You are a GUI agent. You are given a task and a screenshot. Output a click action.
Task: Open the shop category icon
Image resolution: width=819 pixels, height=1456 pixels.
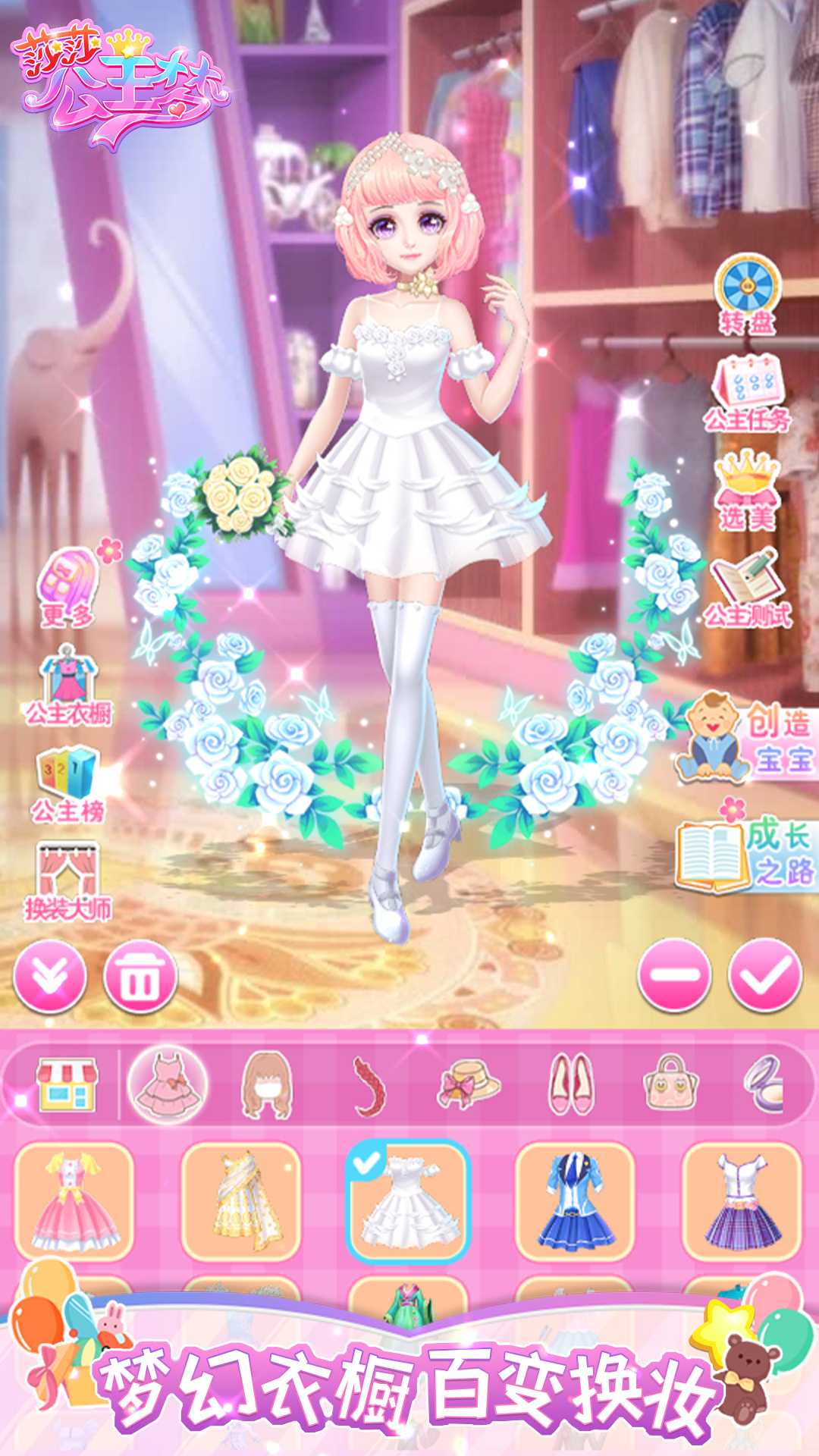point(67,1084)
